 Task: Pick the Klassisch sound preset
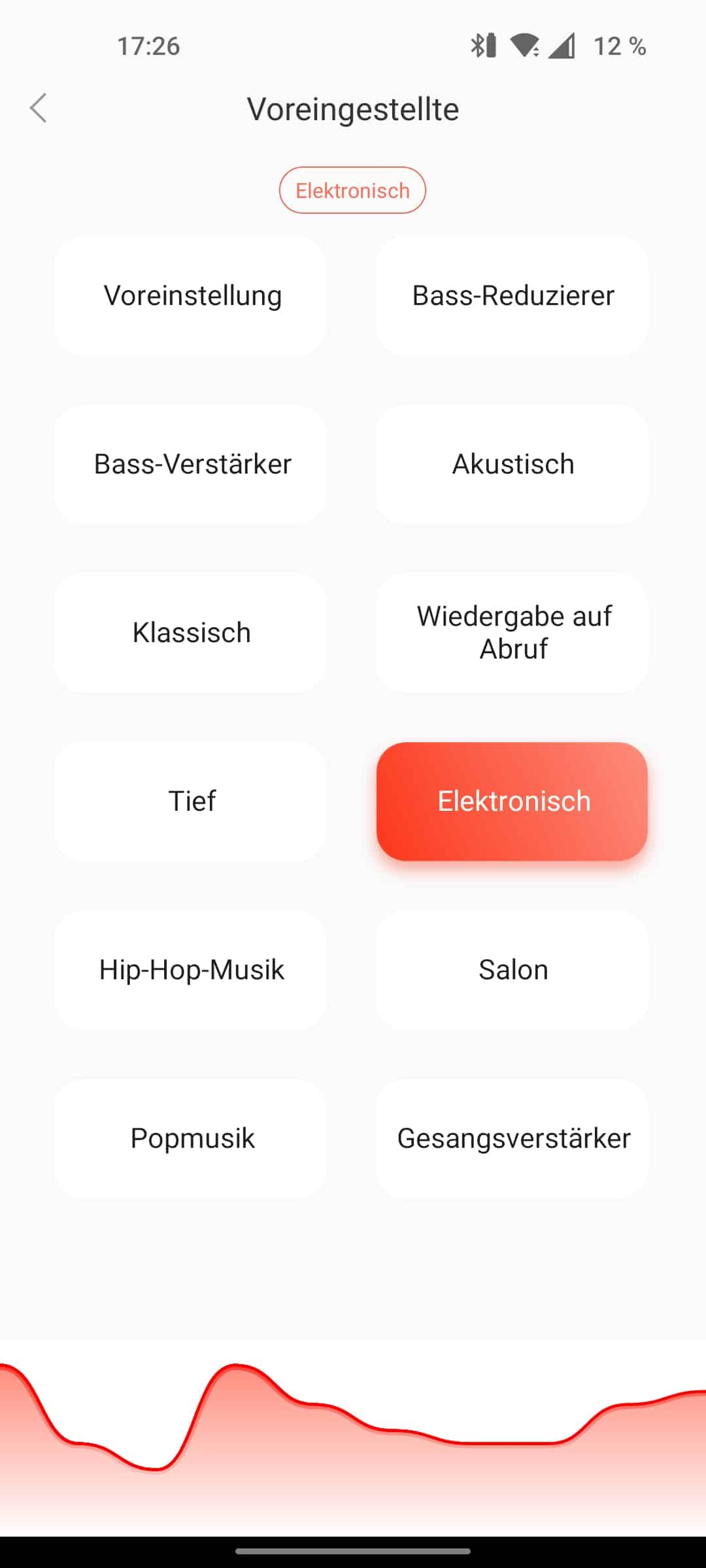(191, 632)
